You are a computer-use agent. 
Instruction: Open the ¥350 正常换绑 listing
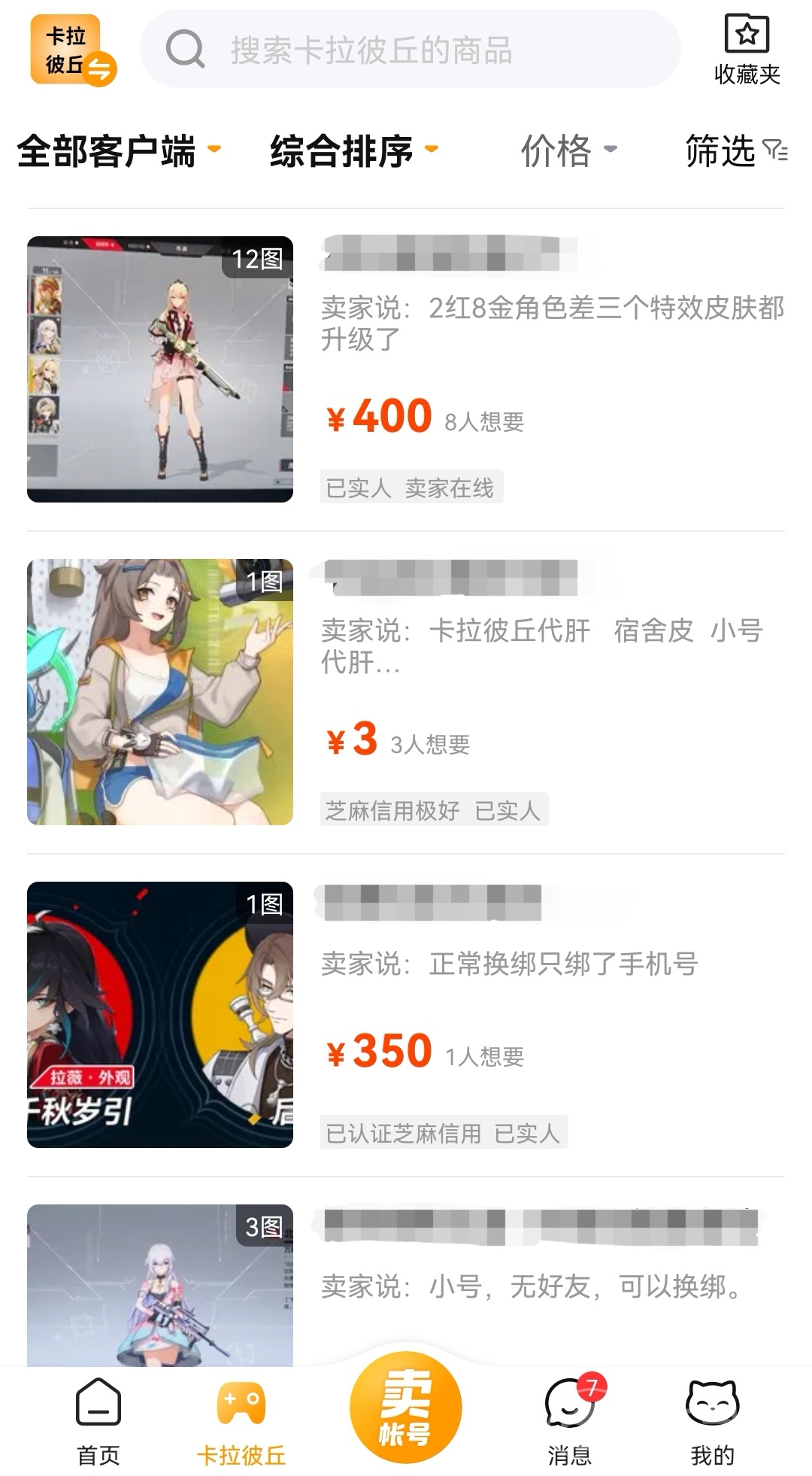tap(406, 1015)
